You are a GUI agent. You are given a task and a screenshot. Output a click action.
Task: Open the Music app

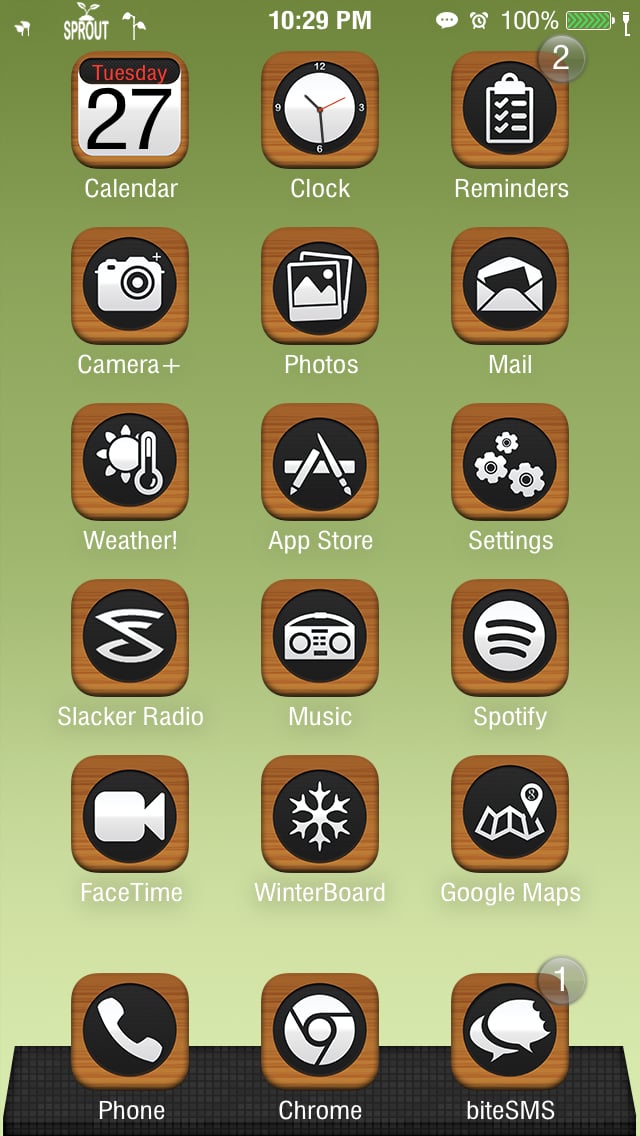(x=320, y=638)
